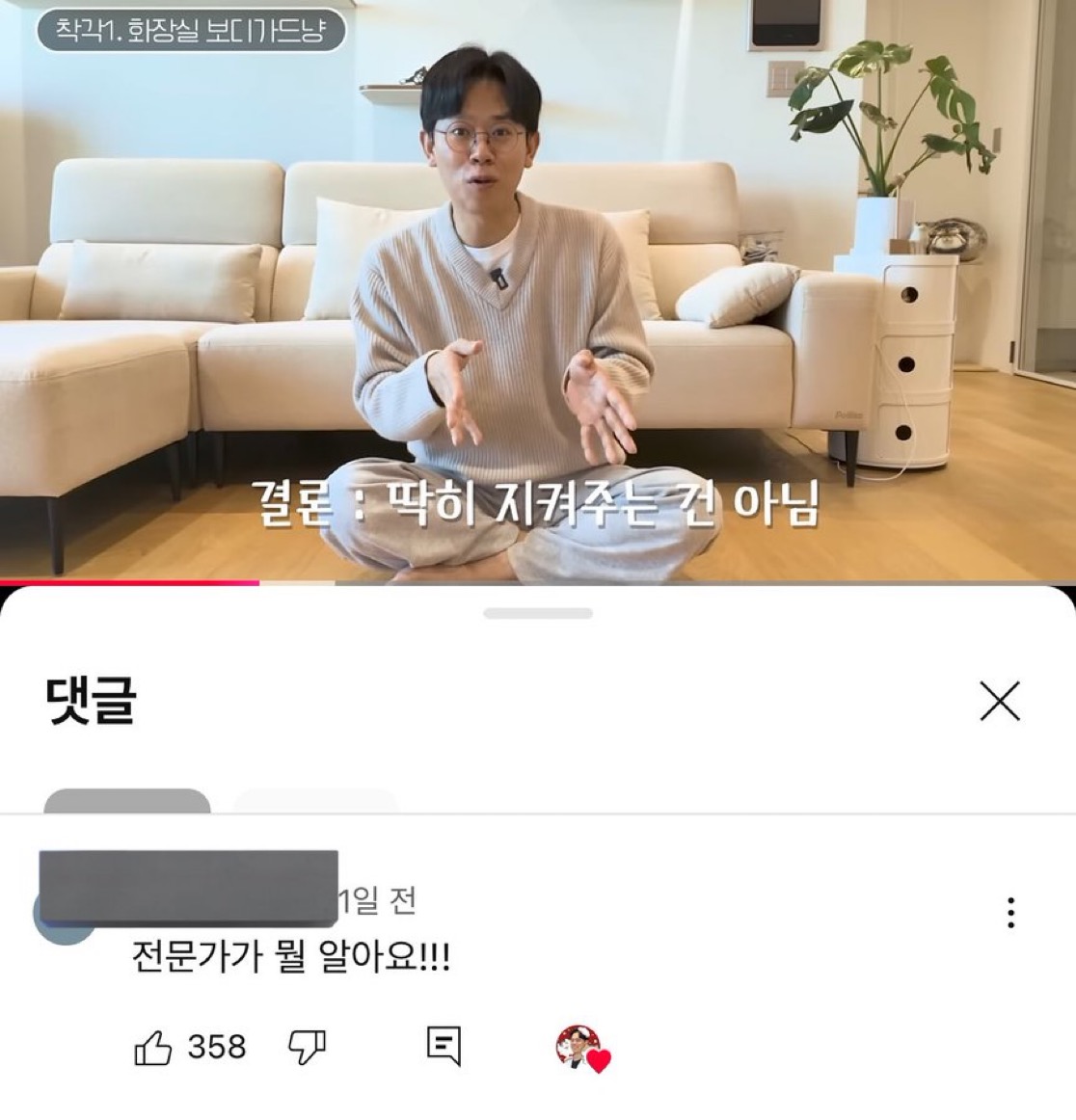The image size is (1076, 1120).
Task: Dislike the comment '전문가가 뭘 알아요!!!'
Action: (x=308, y=1047)
